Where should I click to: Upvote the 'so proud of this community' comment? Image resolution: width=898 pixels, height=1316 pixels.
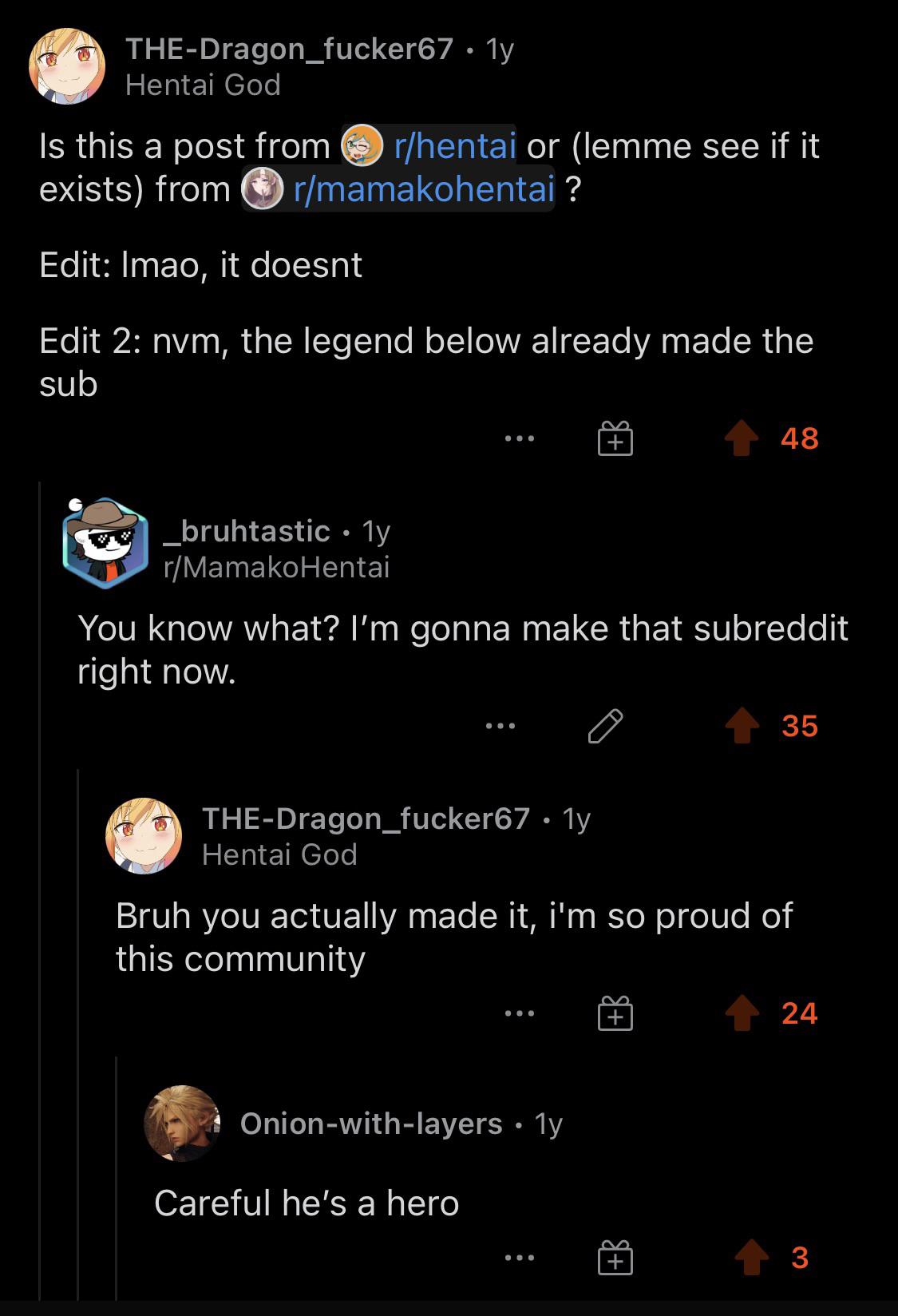click(x=742, y=1013)
